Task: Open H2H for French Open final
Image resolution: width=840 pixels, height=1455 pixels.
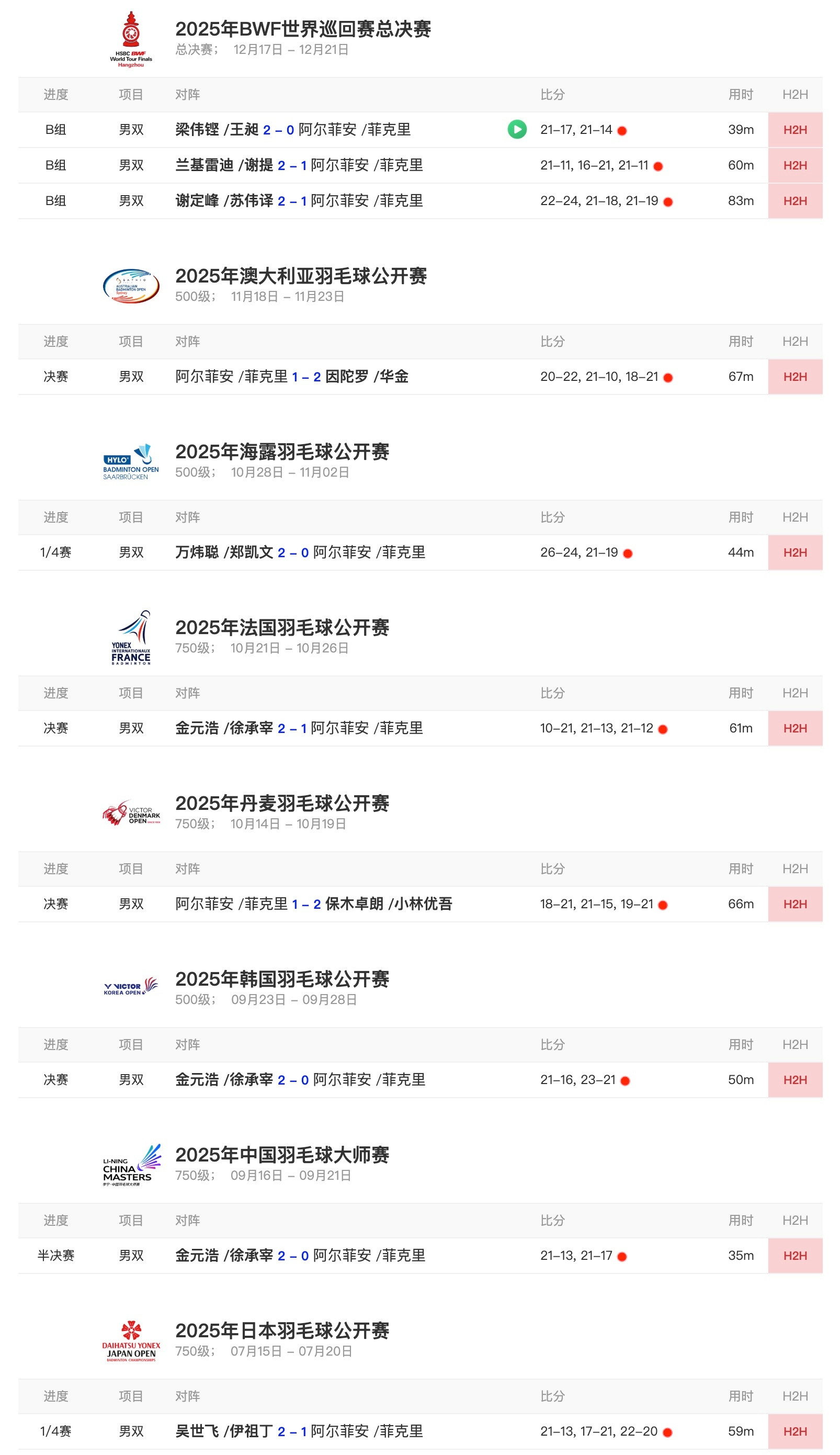Action: 795,728
